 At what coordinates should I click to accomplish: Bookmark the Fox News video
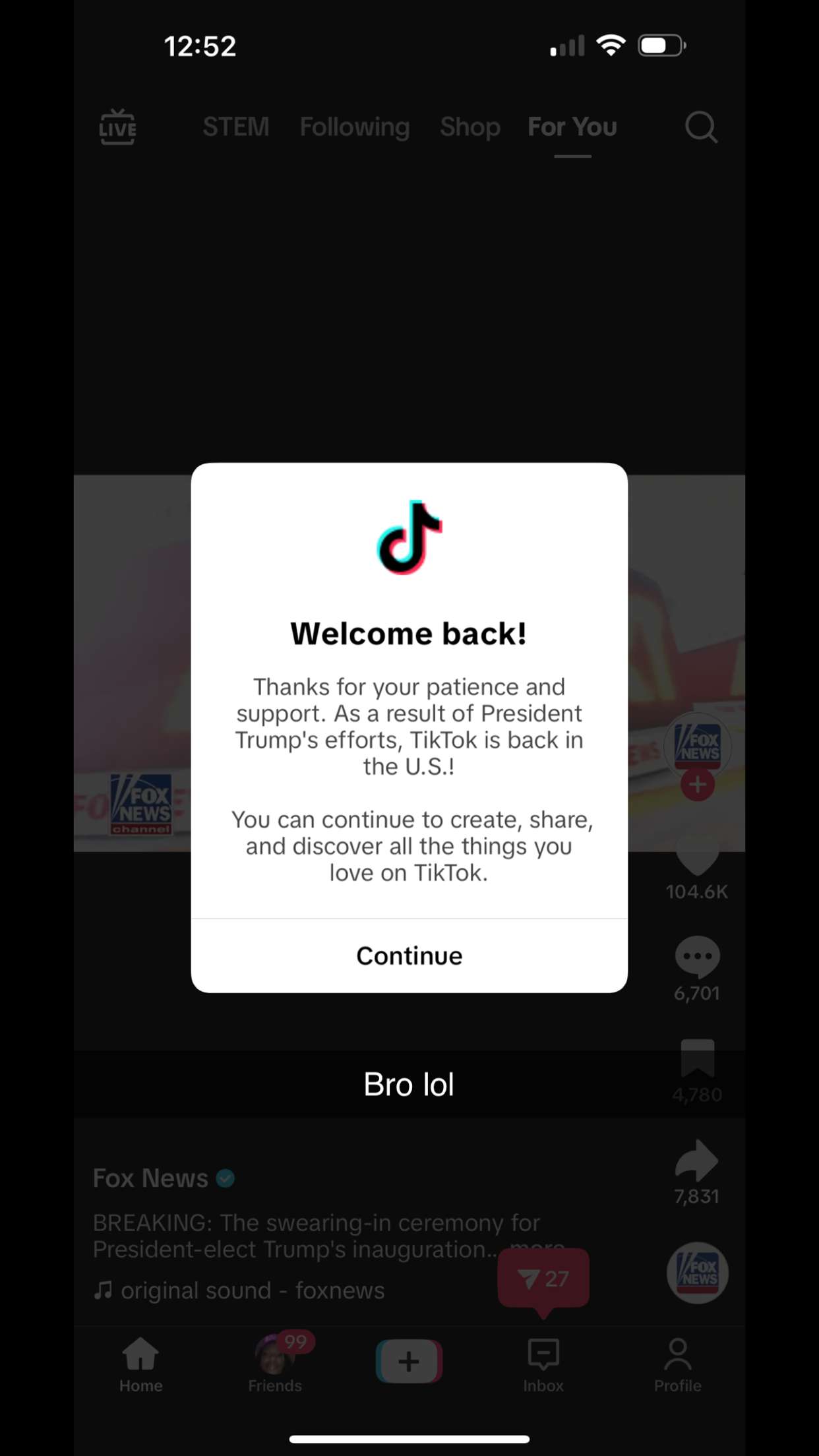(x=697, y=1057)
